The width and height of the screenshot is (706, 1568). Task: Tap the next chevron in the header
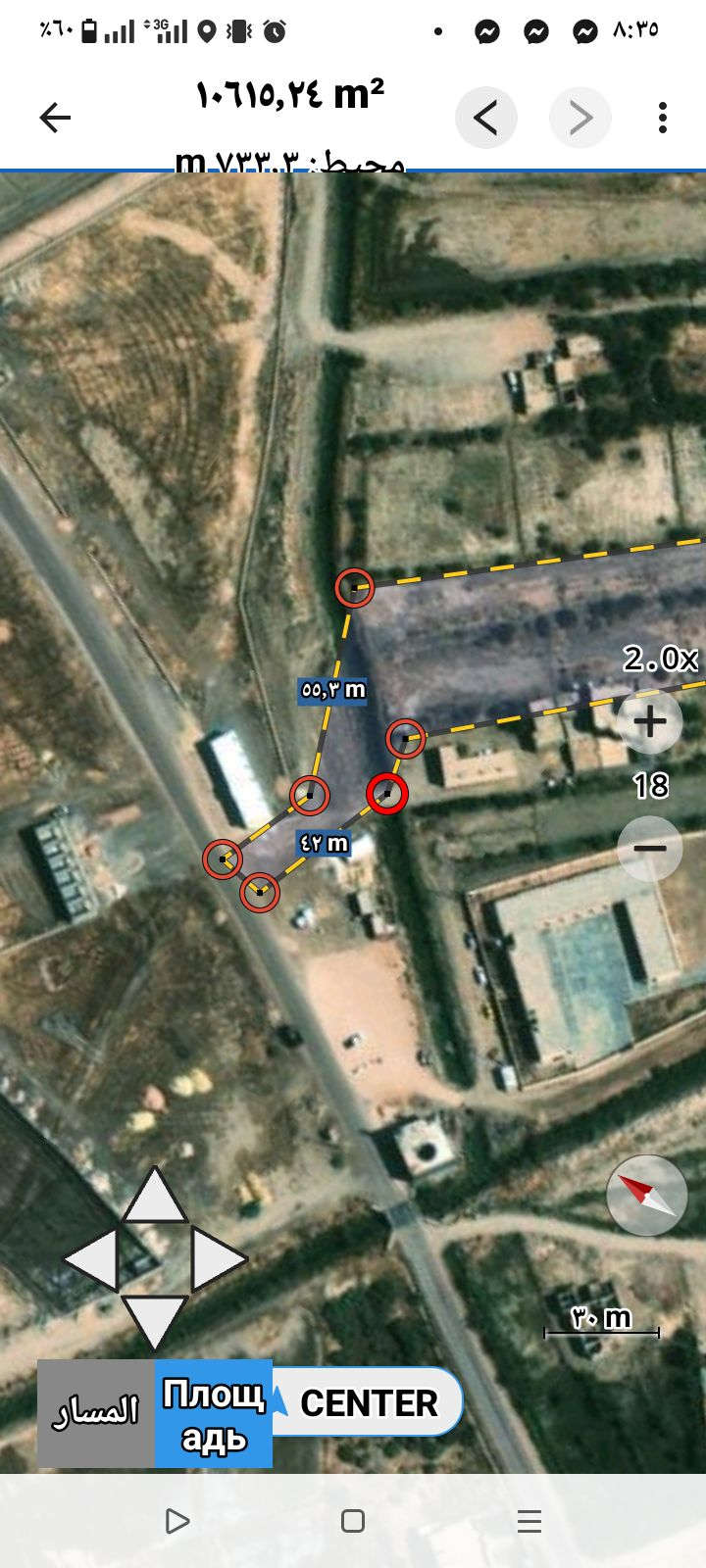pos(580,119)
